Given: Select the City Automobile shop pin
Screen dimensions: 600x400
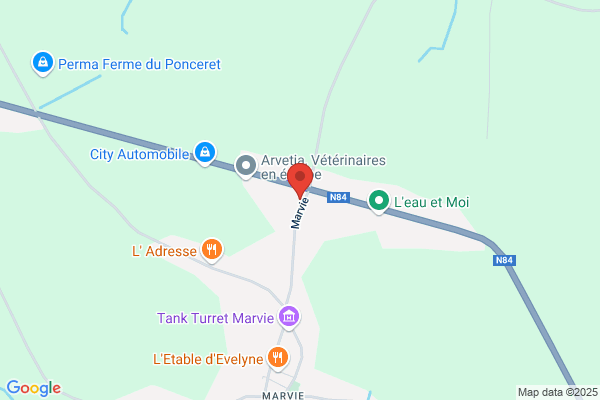Looking at the screenshot, I should tap(205, 153).
